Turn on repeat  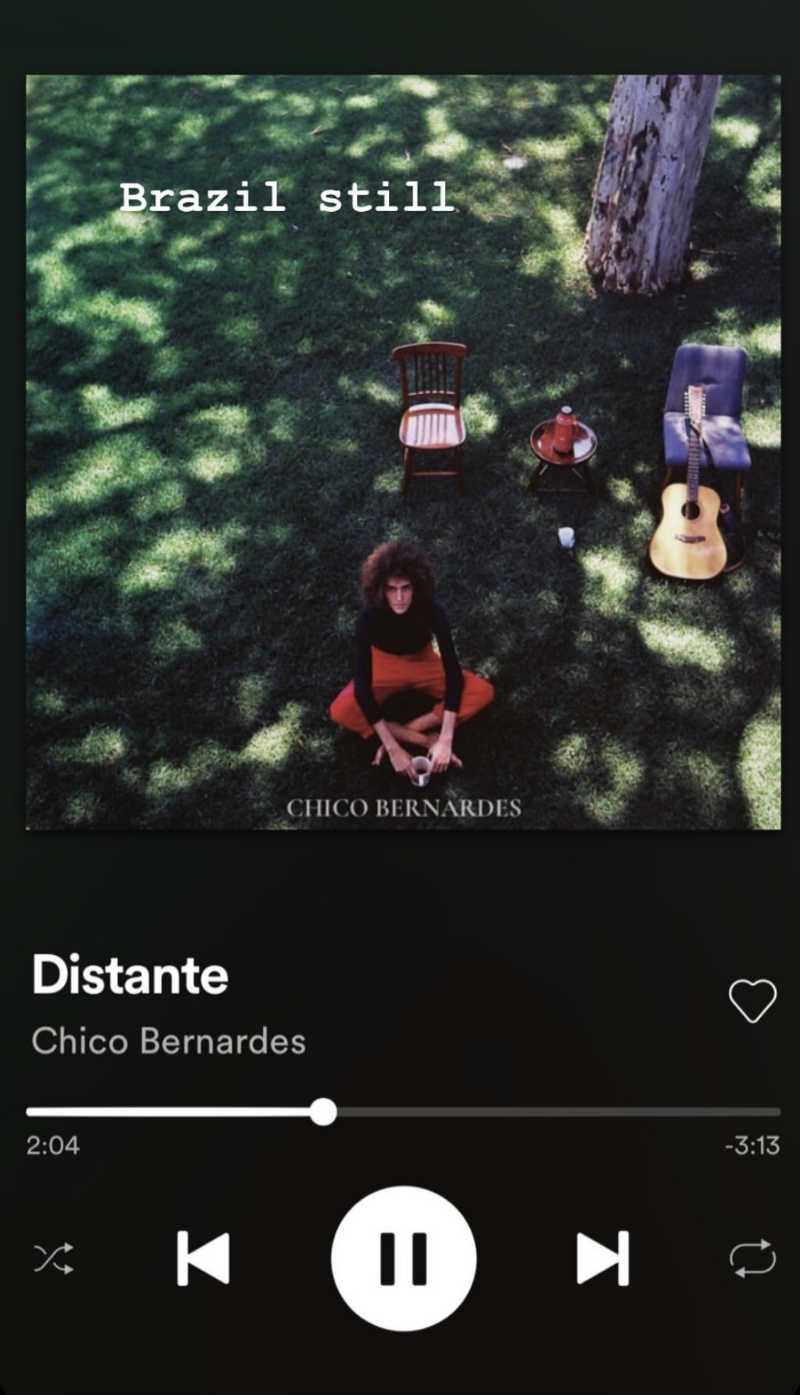[x=752, y=1258]
